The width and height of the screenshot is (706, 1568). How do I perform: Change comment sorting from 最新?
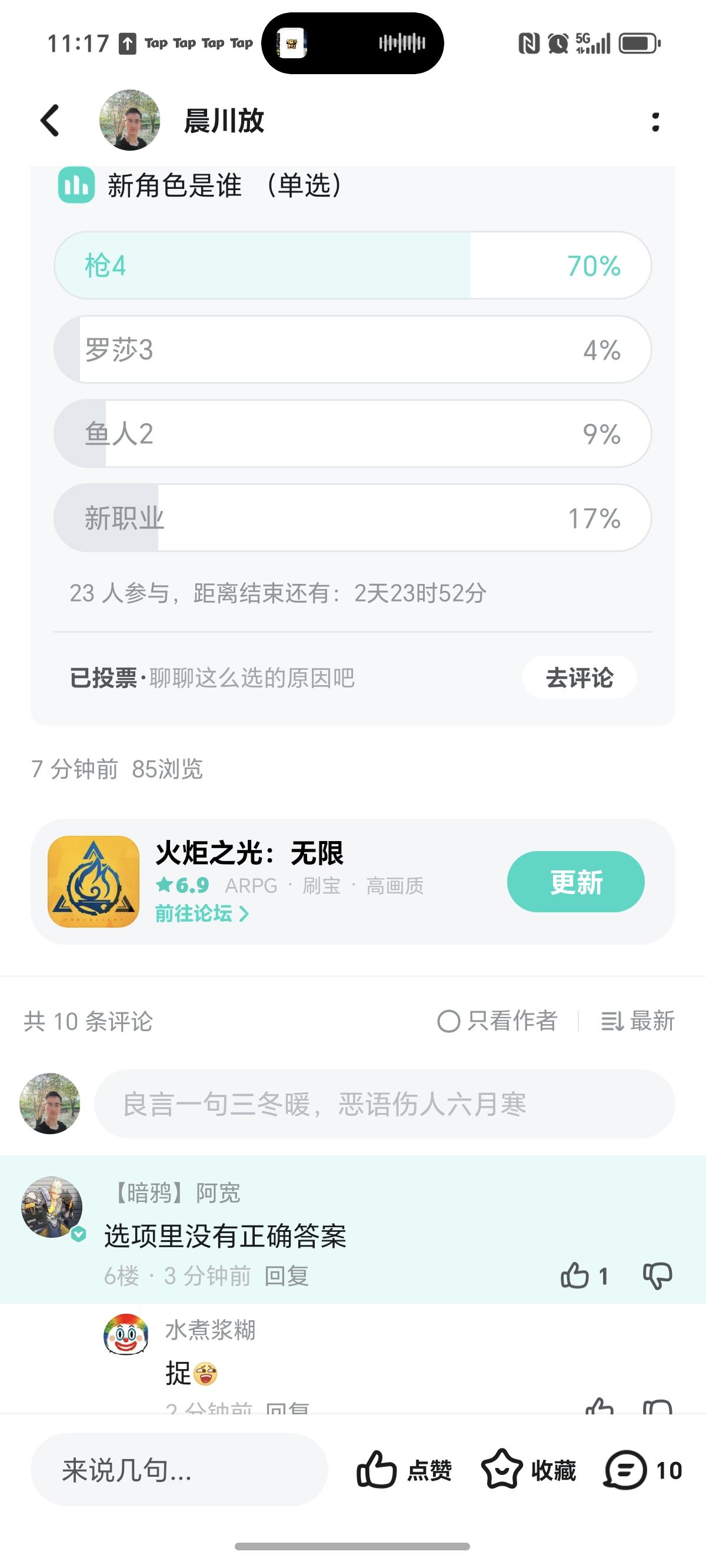pos(638,1021)
